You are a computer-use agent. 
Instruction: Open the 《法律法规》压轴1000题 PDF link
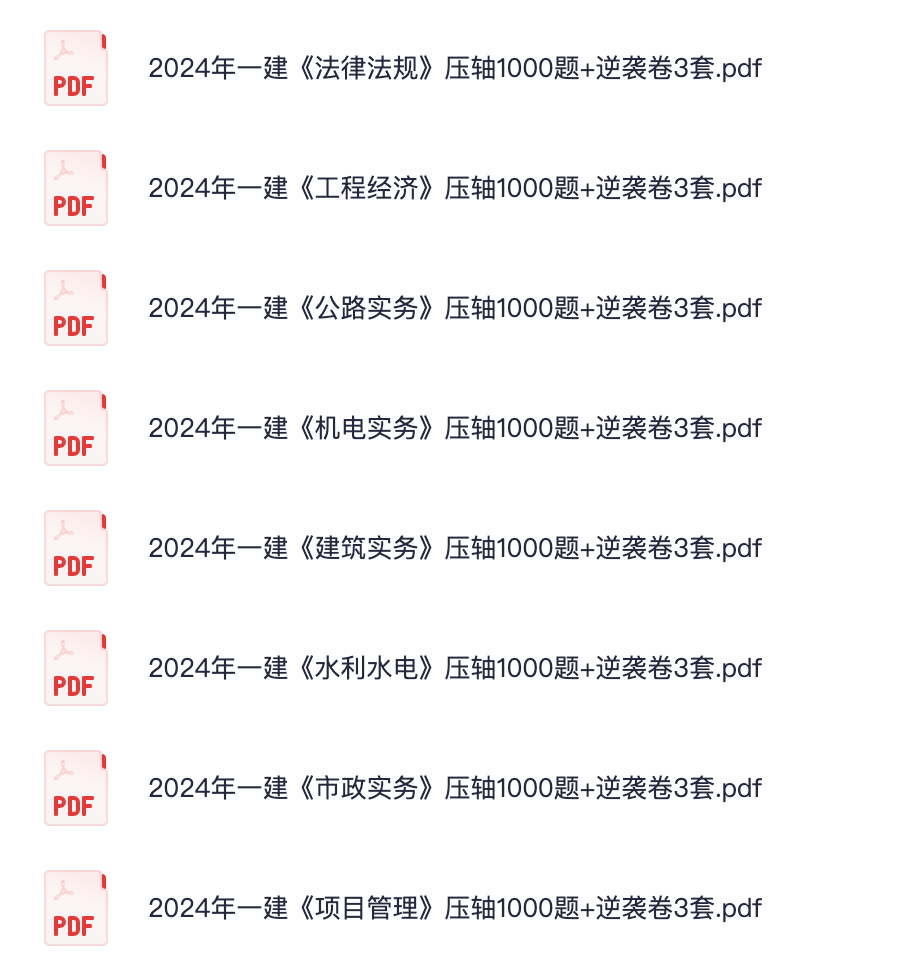point(455,68)
